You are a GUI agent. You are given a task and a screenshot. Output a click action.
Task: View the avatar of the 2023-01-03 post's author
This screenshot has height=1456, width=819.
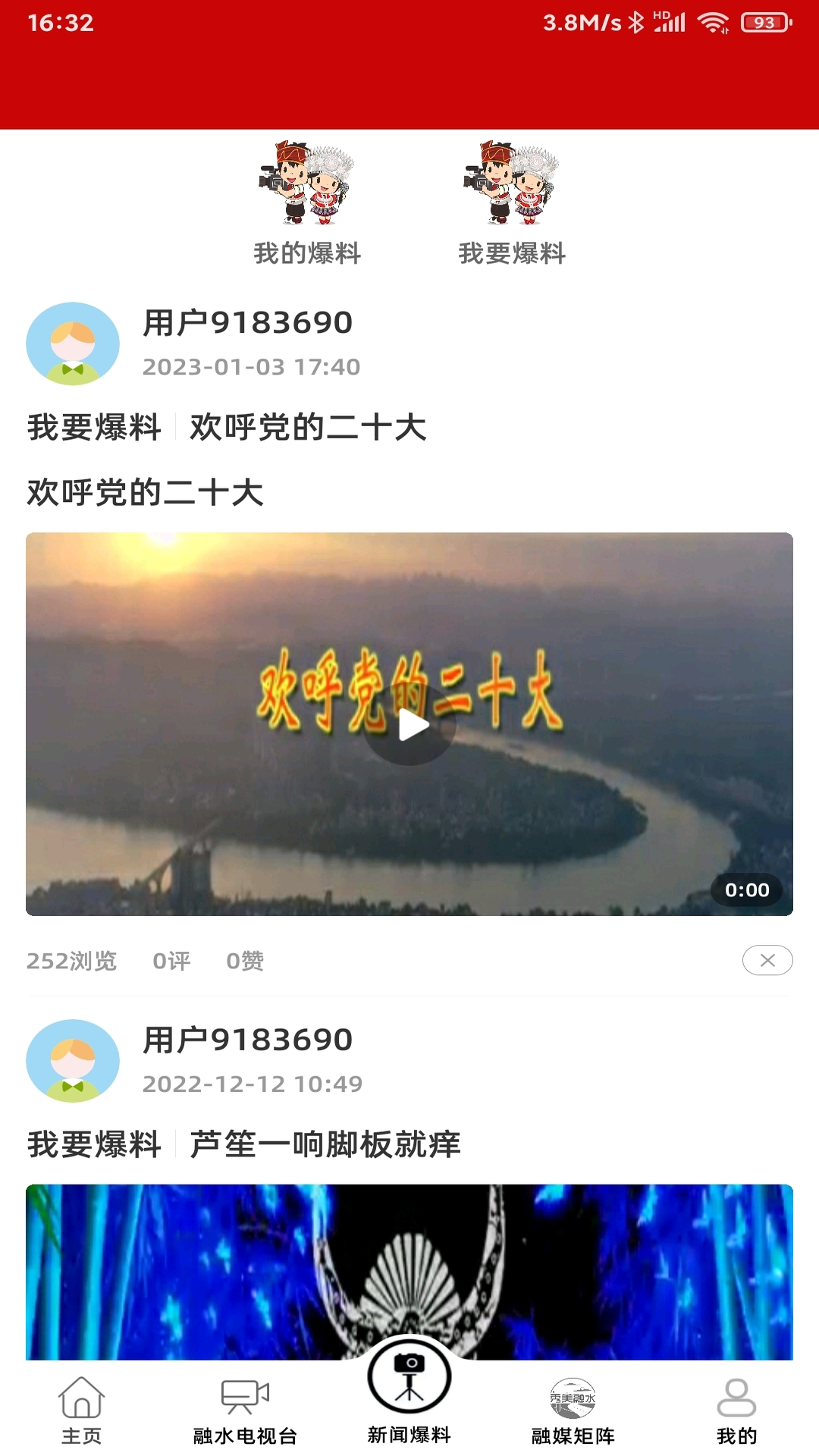[73, 344]
